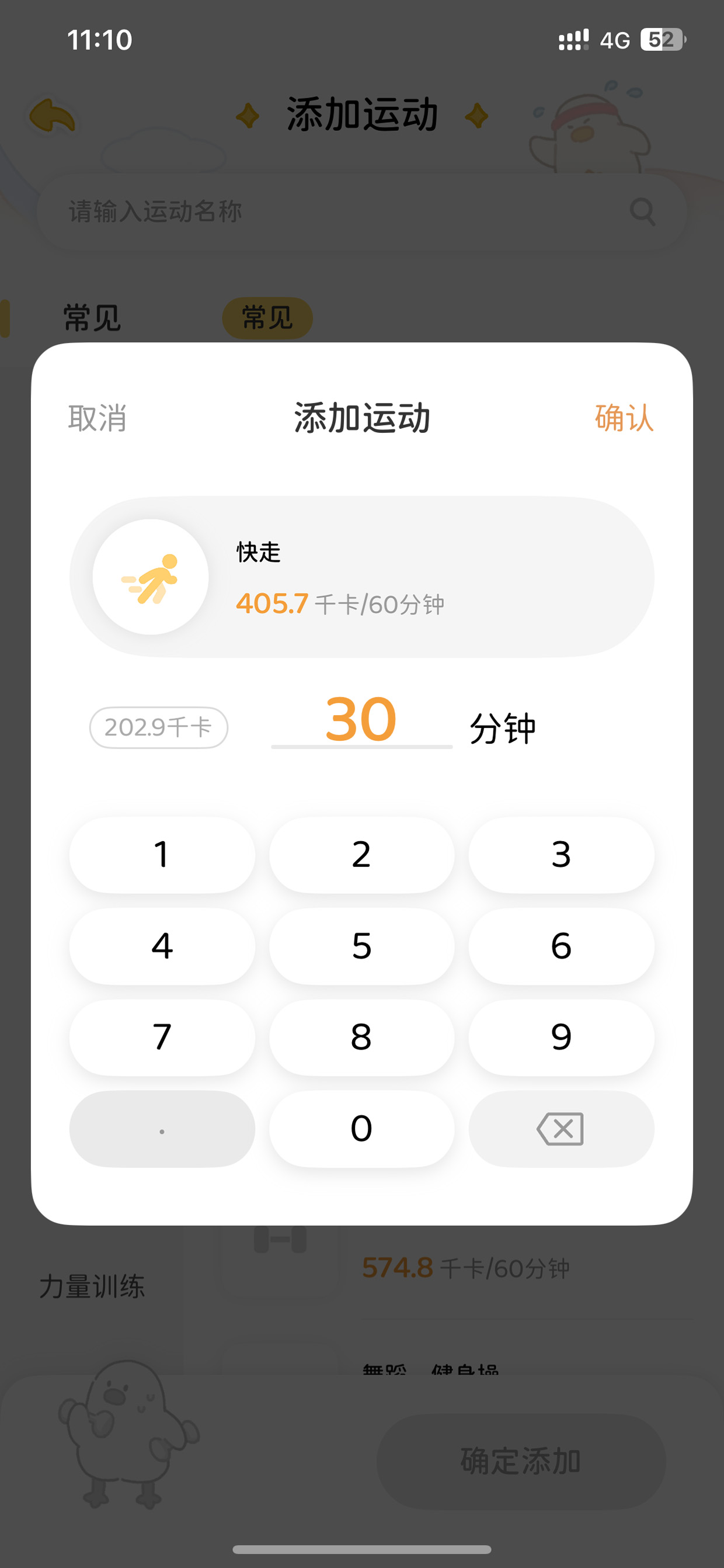Viewport: 724px width, 1568px height.
Task: Tap keypad number 8
Action: click(x=361, y=1037)
